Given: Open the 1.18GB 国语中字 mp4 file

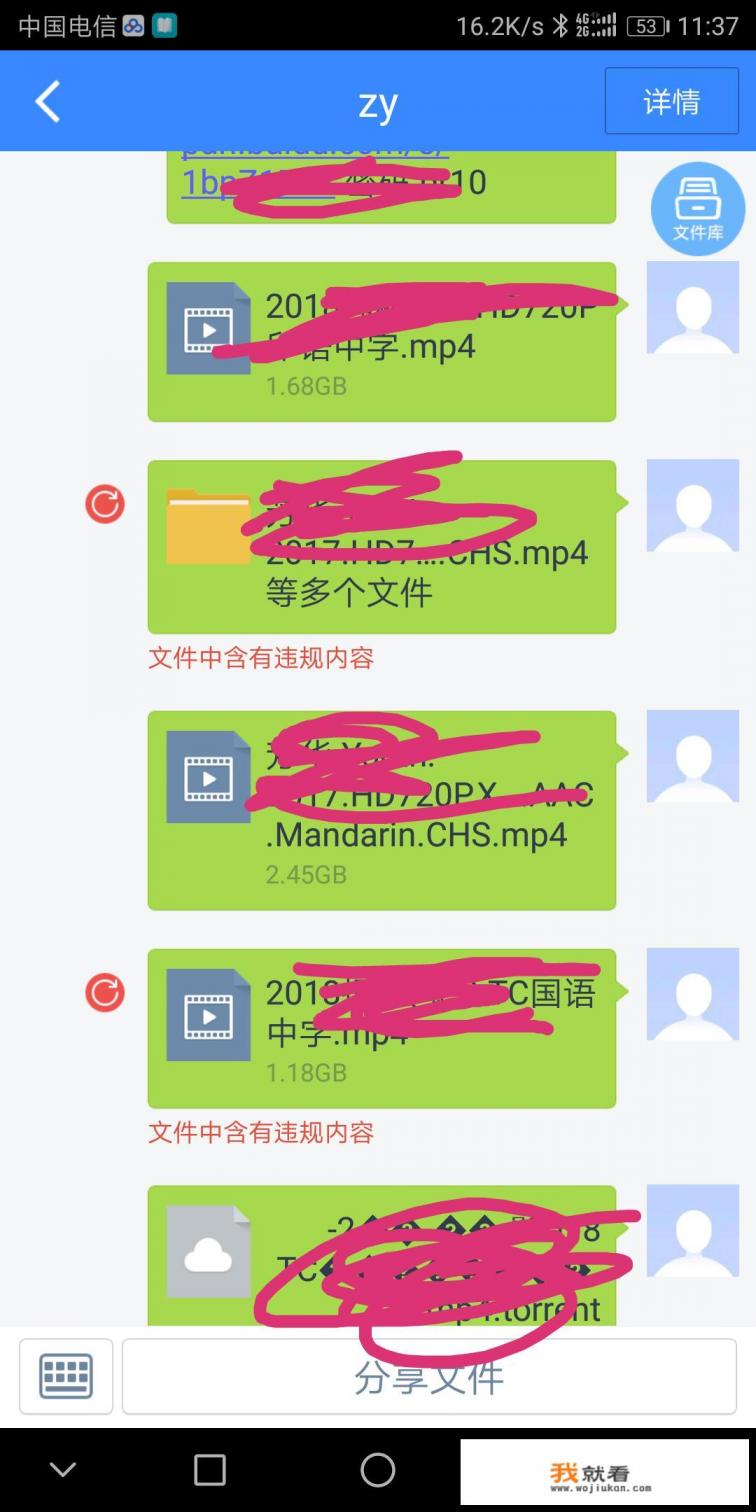Looking at the screenshot, I should pyautogui.click(x=381, y=1028).
